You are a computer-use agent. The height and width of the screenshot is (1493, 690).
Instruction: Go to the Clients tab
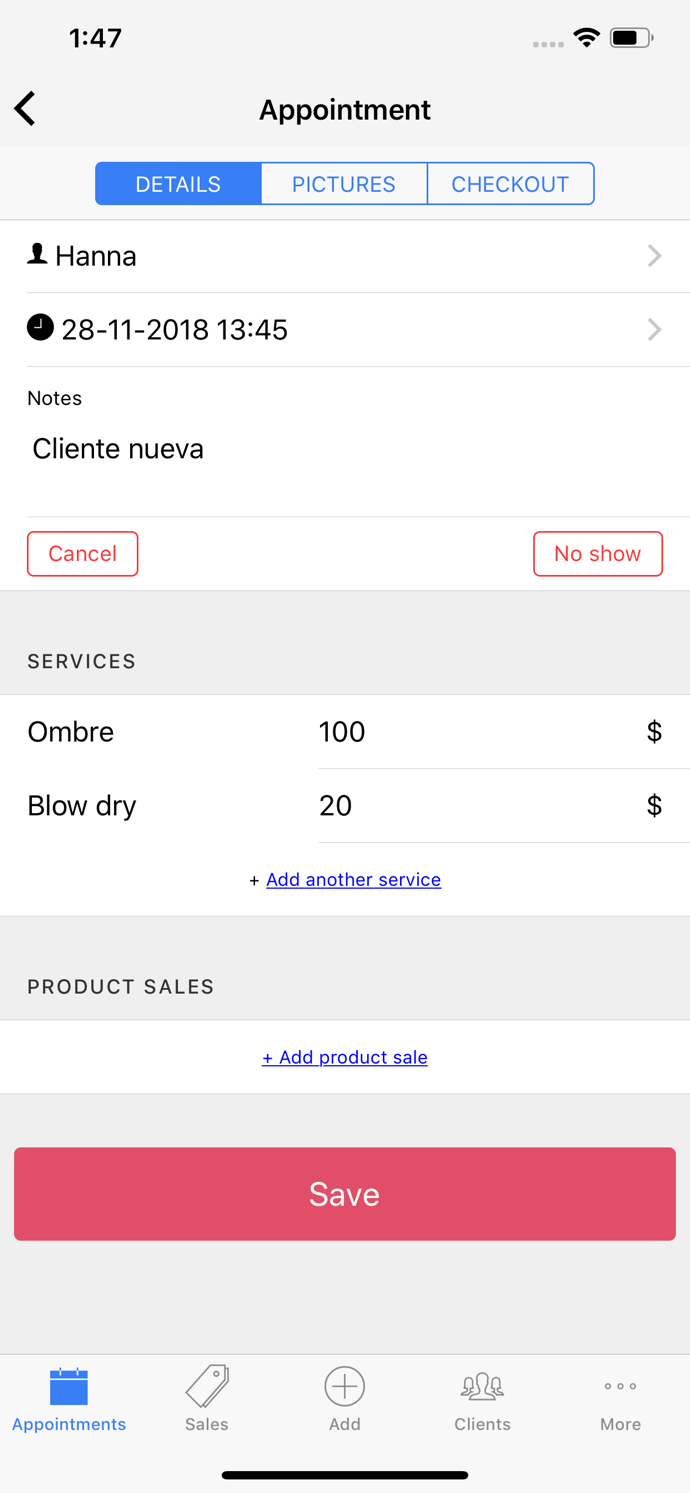pyautogui.click(x=482, y=1400)
